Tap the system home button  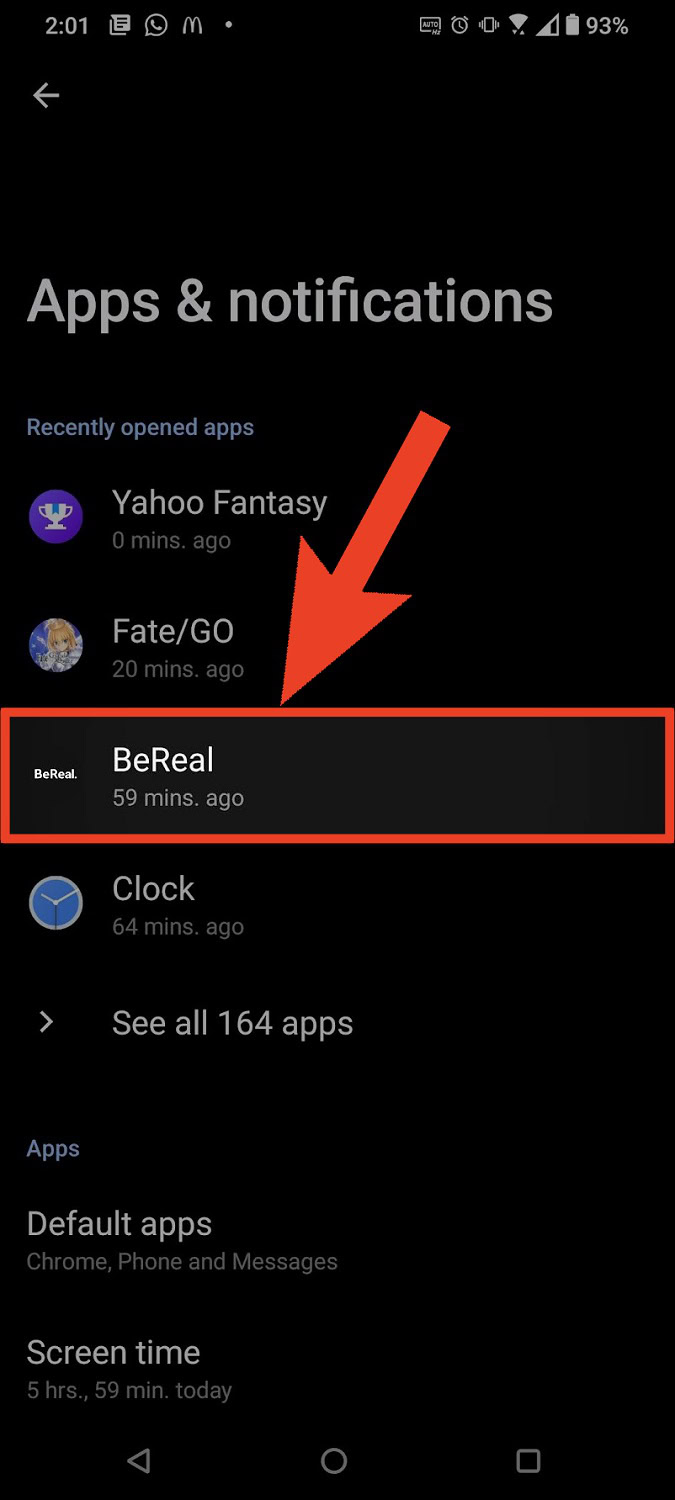pos(334,1461)
